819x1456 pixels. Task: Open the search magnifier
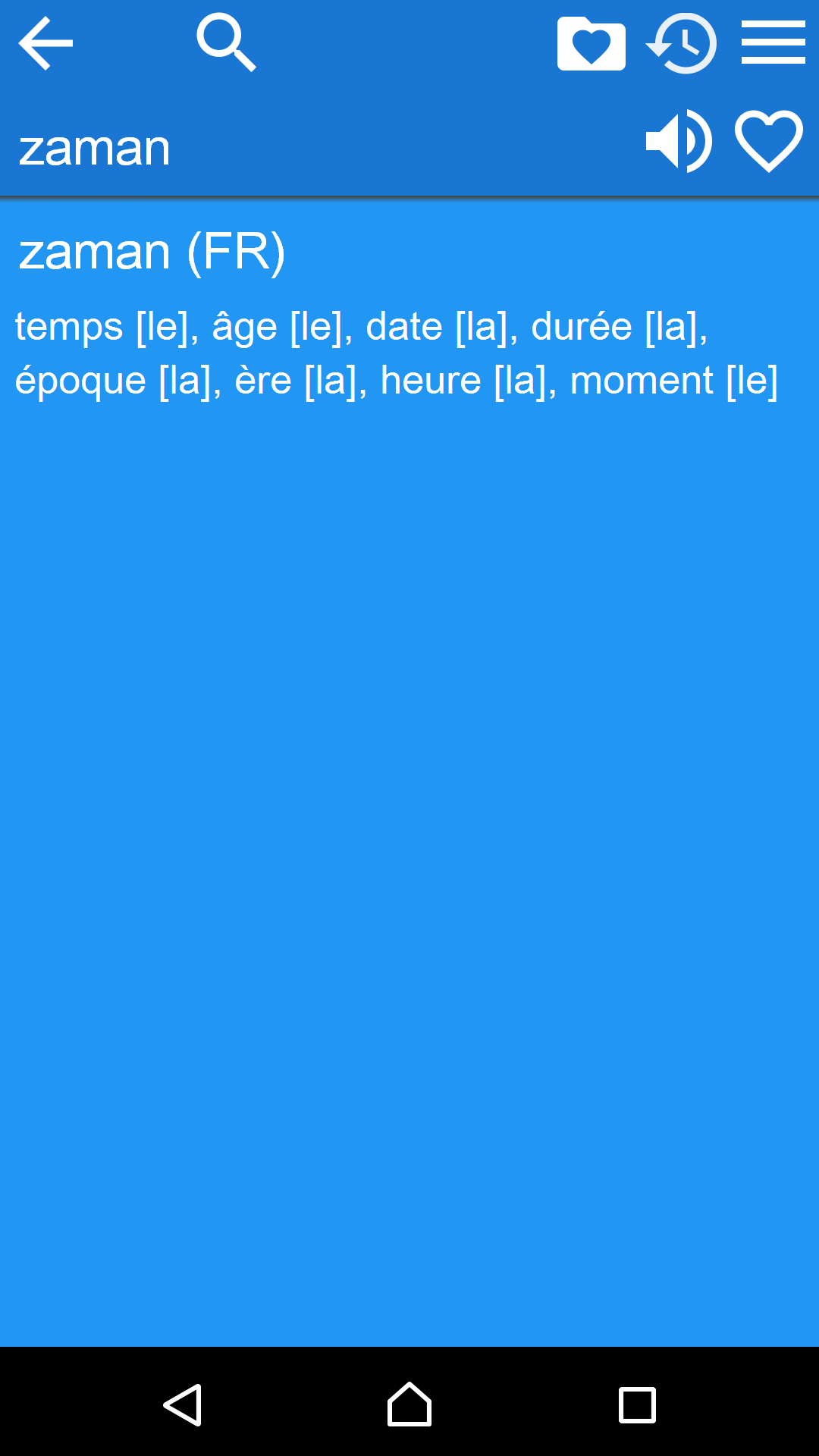[226, 44]
